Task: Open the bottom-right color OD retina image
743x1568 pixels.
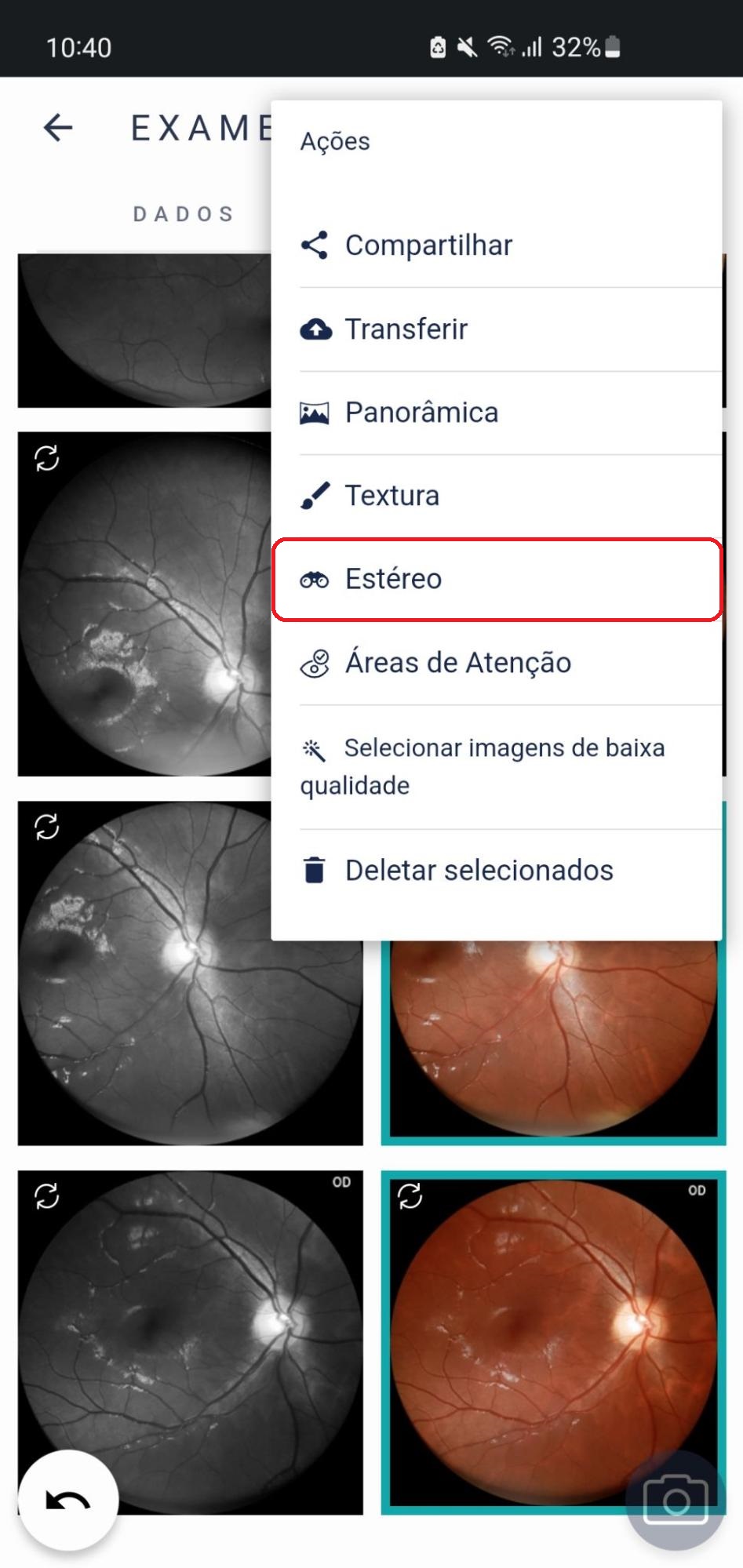Action: pos(553,1342)
